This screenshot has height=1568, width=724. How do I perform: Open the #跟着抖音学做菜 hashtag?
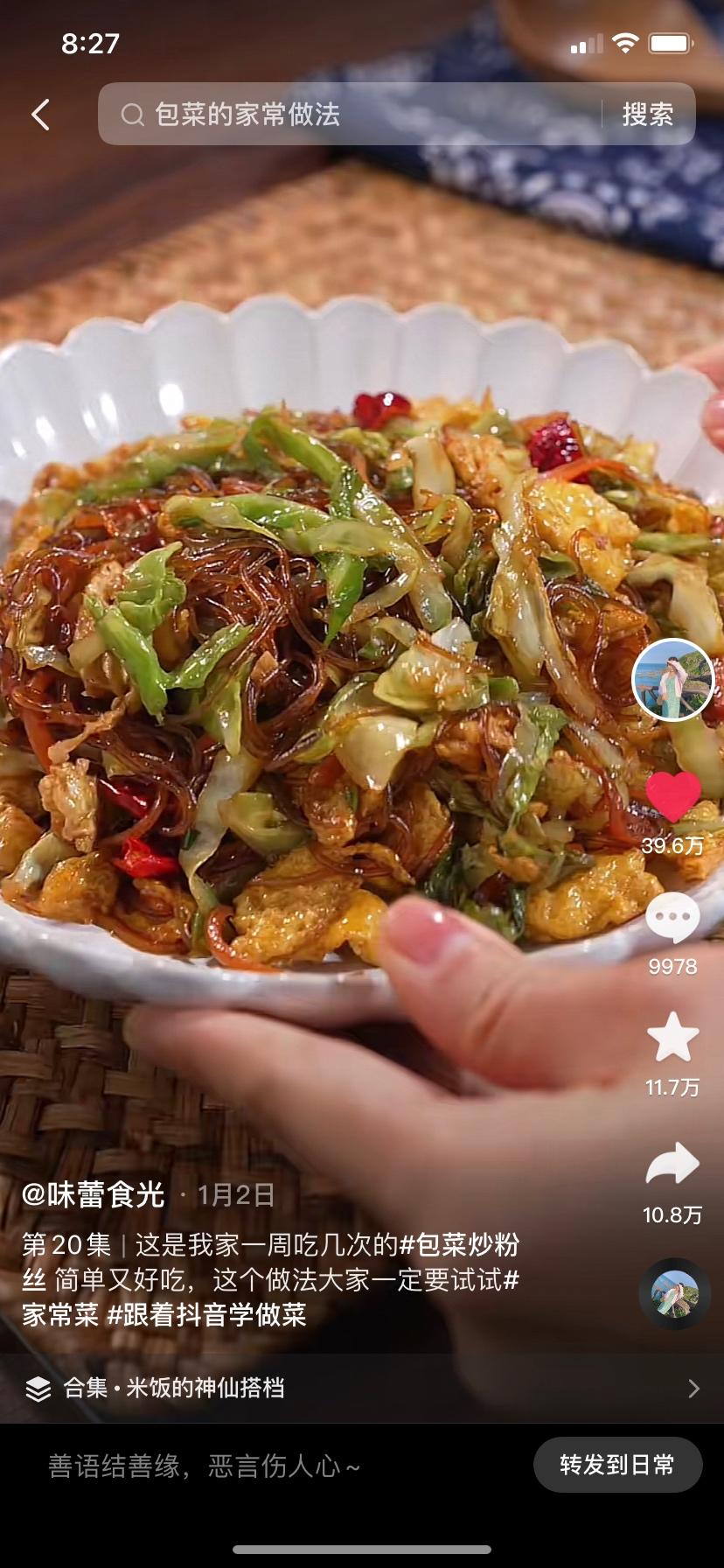(x=206, y=1314)
